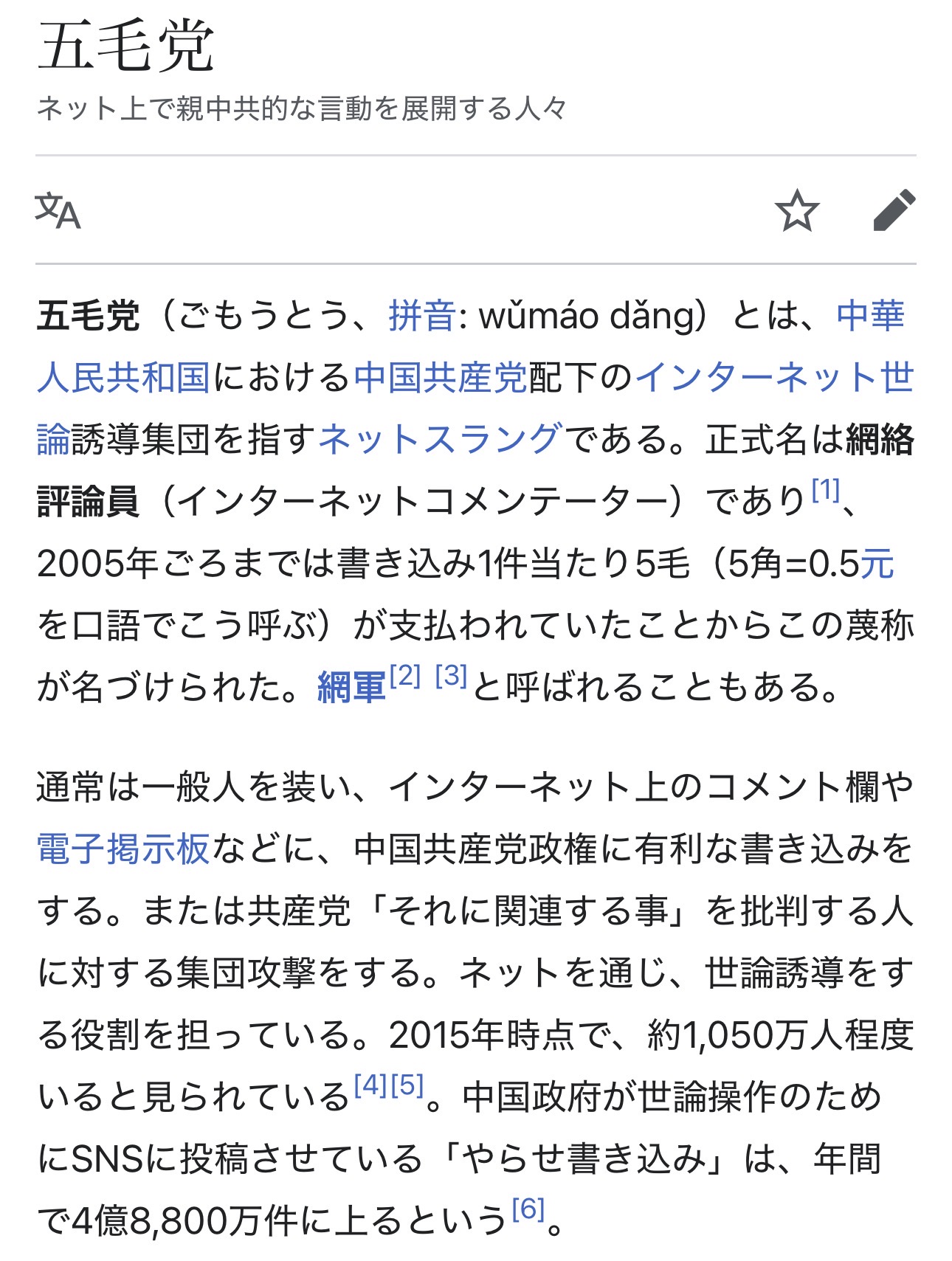Image resolution: width=952 pixels, height=1261 pixels.
Task: Follow the 元 currency link
Action: (877, 564)
